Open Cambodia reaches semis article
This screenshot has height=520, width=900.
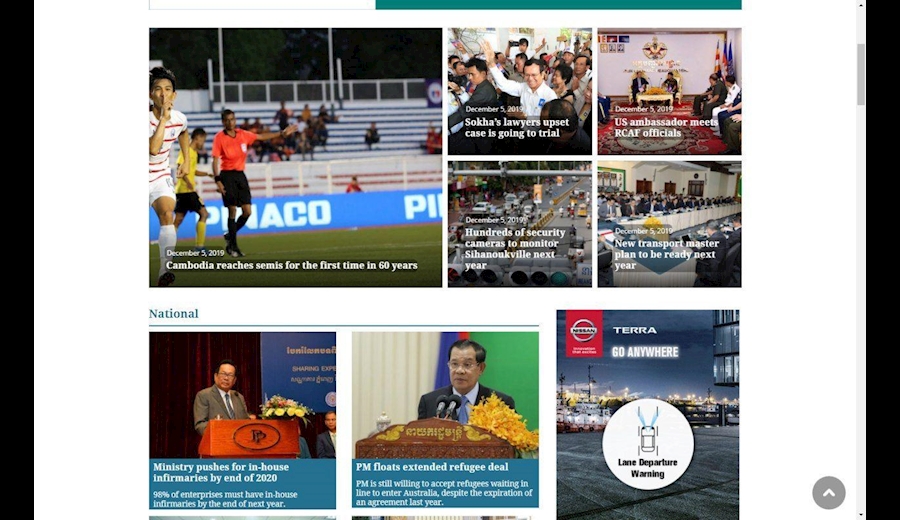point(291,265)
